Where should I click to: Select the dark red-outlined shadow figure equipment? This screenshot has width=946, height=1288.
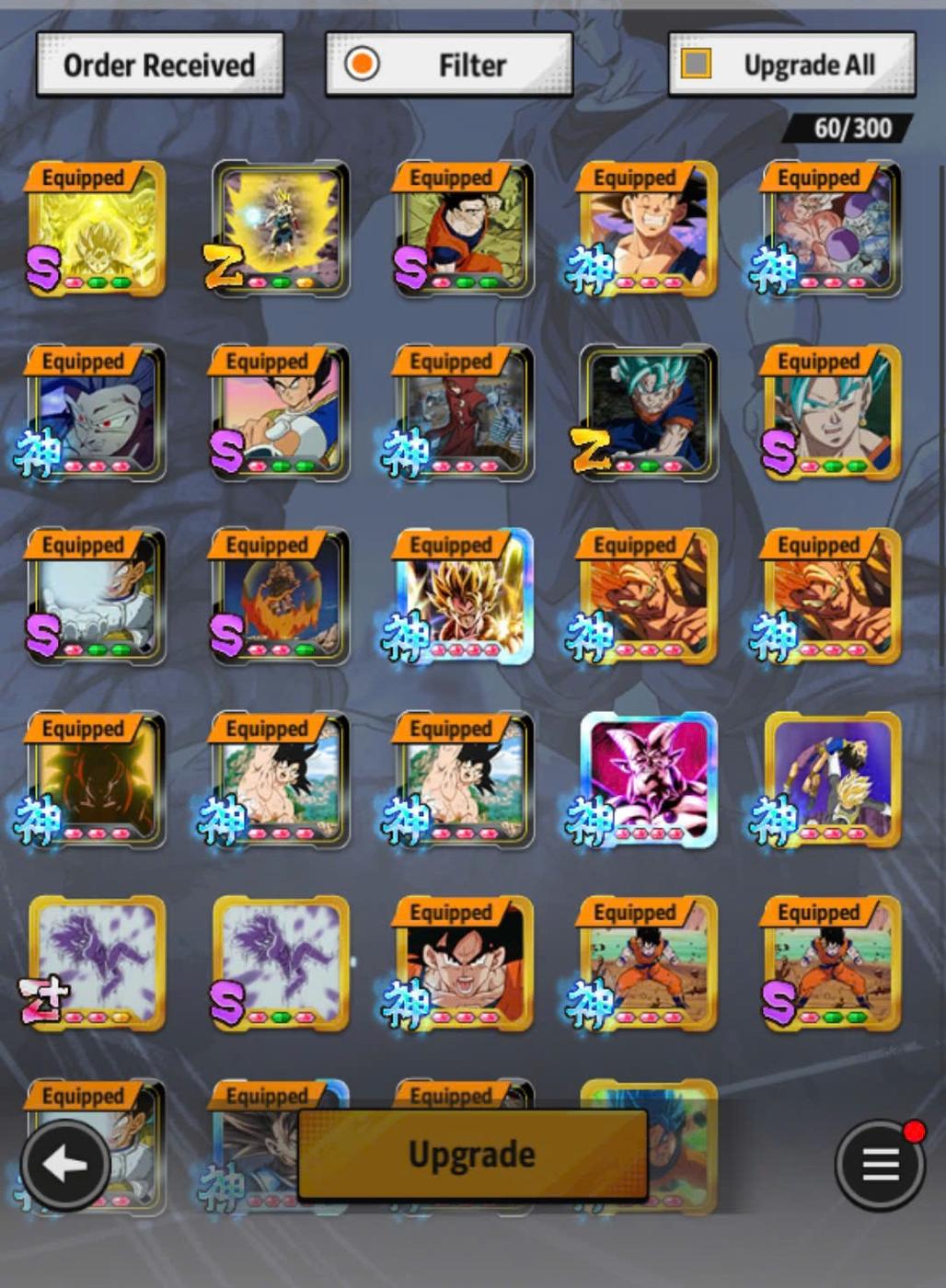[x=97, y=779]
